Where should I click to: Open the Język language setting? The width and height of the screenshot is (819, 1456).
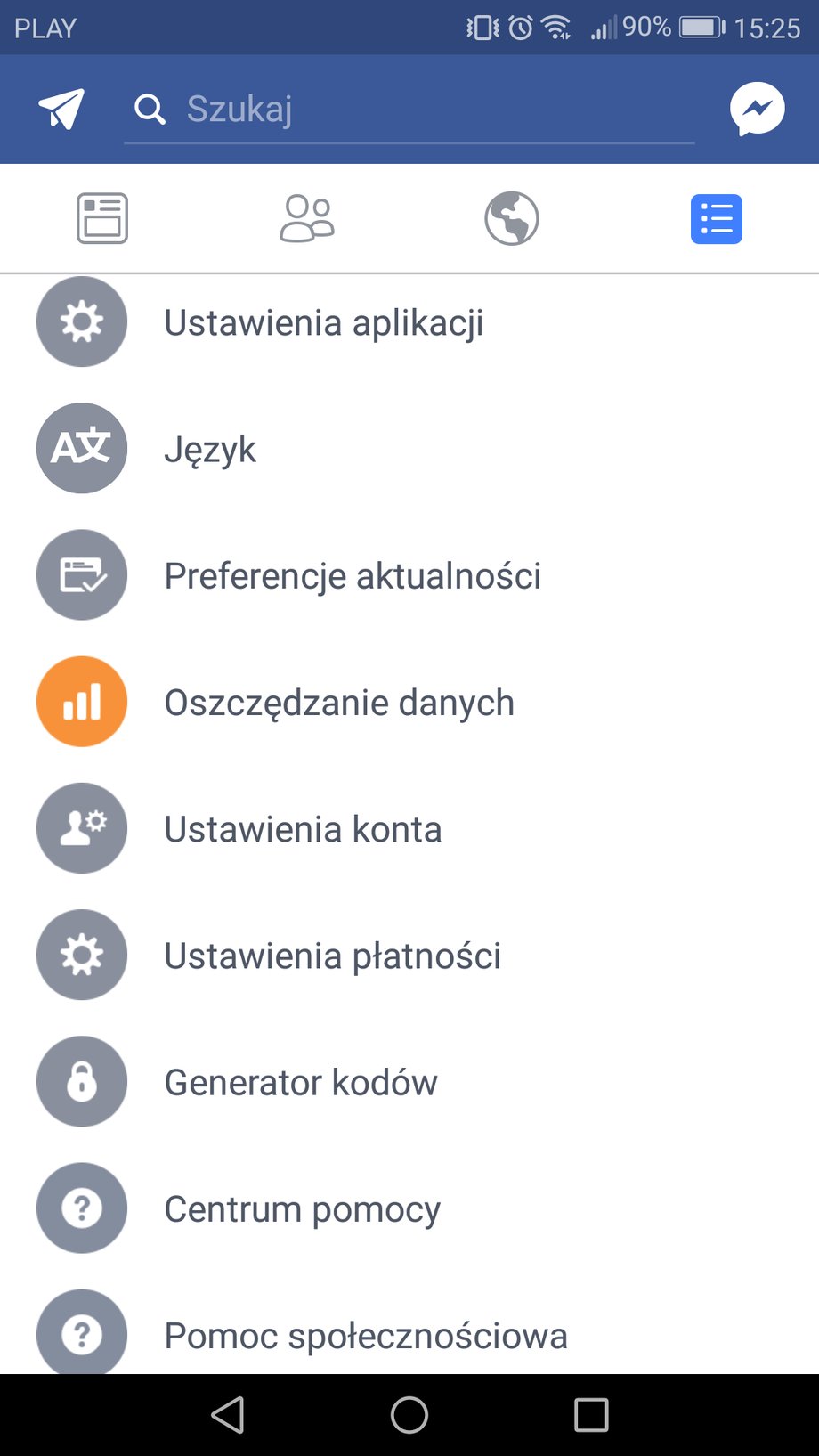tap(409, 448)
